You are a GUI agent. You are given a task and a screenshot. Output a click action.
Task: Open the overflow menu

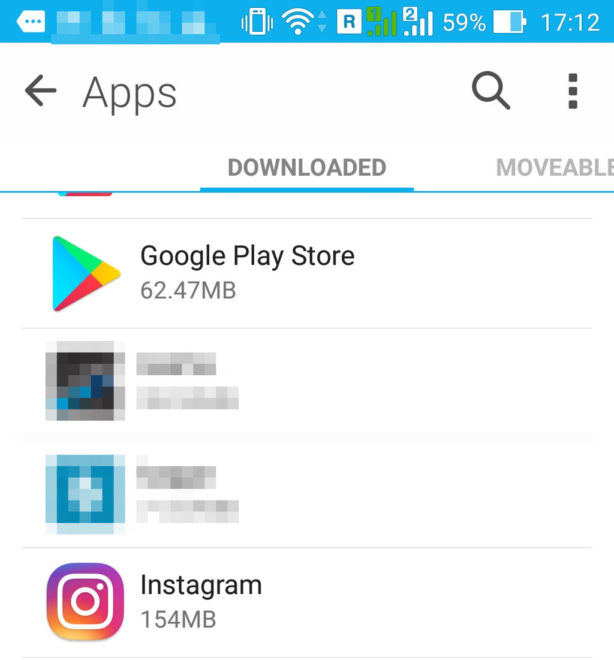[x=572, y=92]
